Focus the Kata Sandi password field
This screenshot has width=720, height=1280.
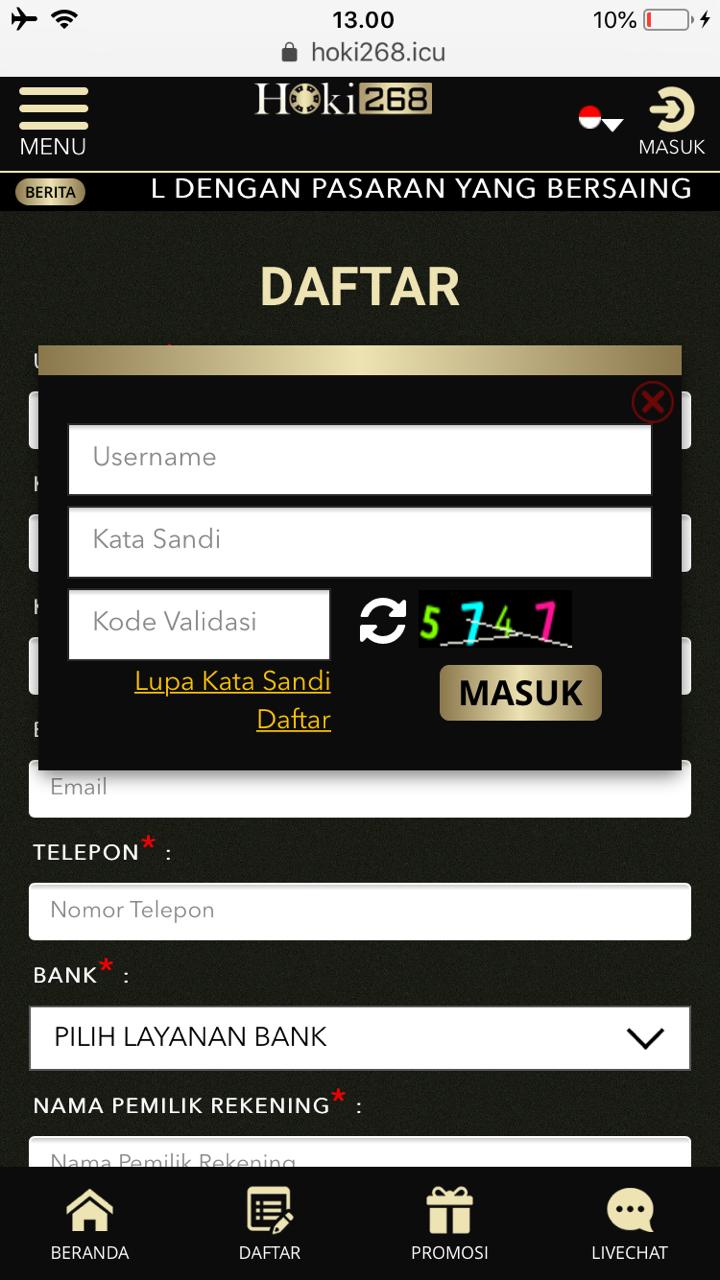(360, 542)
